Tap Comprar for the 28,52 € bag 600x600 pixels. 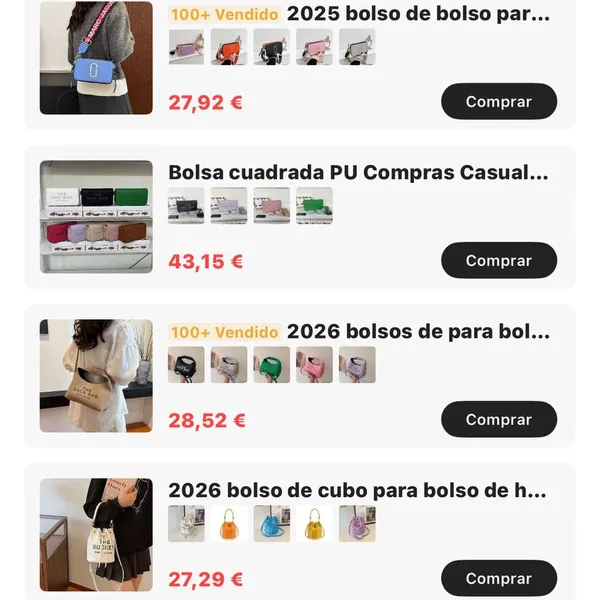[x=498, y=419]
